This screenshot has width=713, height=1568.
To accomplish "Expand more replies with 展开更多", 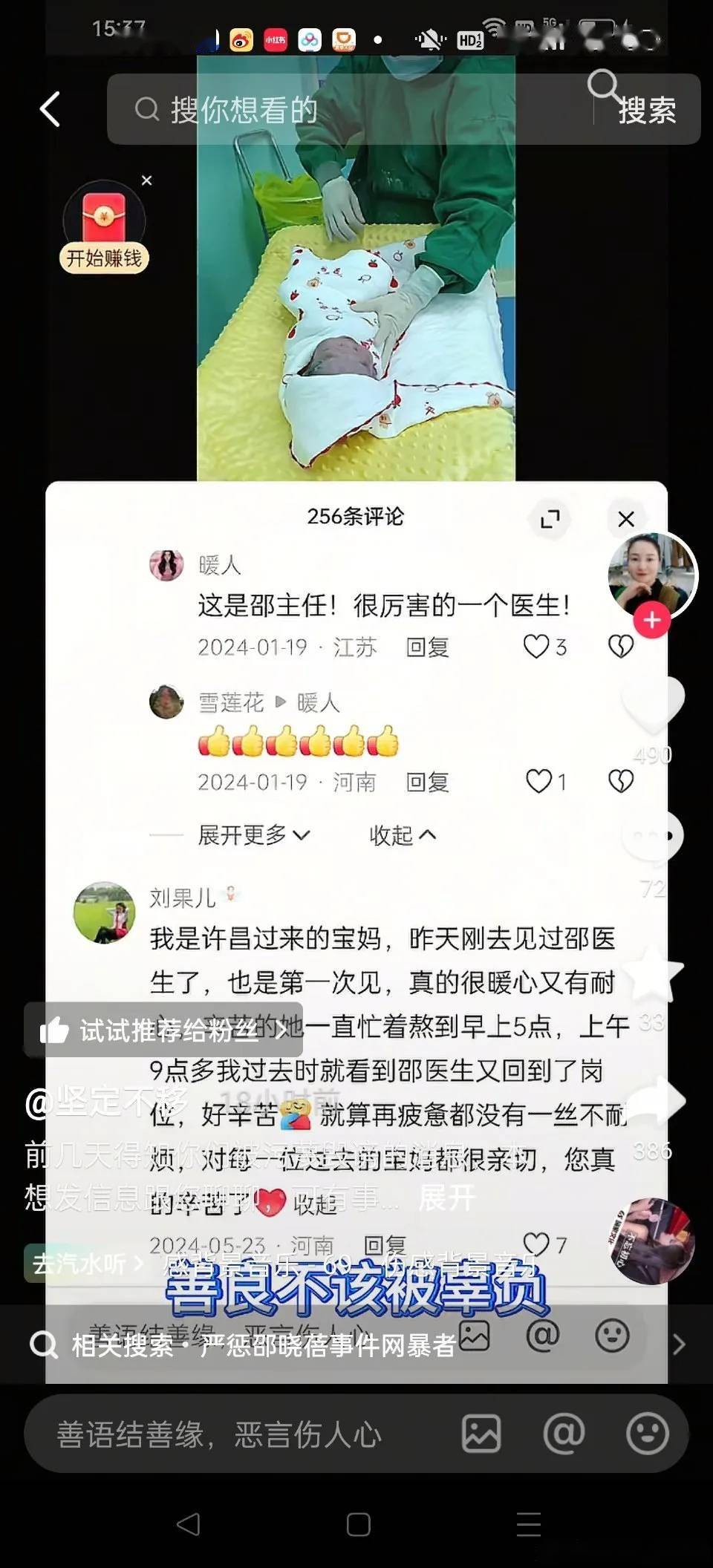I will [x=253, y=835].
